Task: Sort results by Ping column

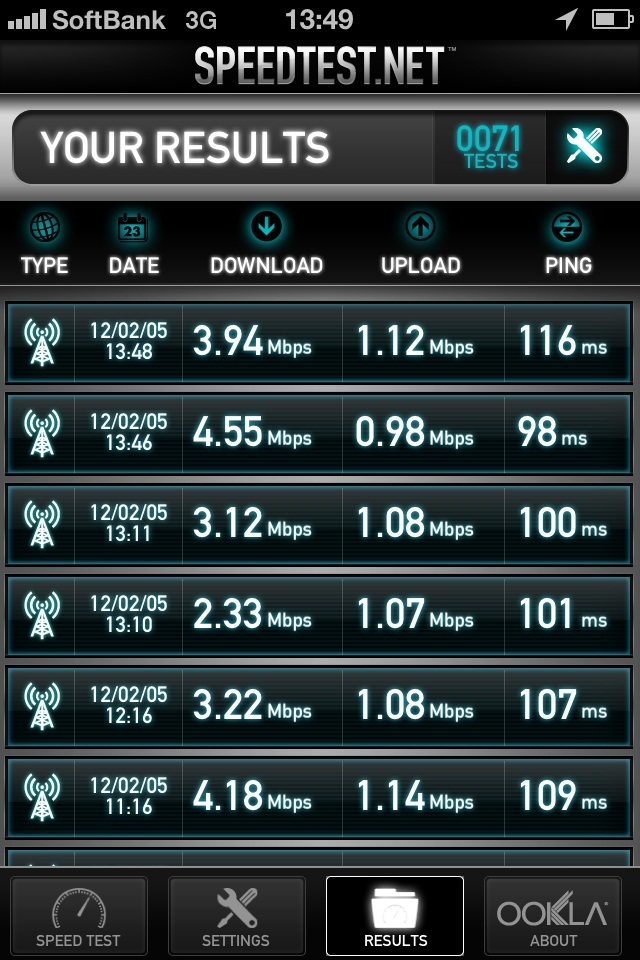Action: (567, 244)
